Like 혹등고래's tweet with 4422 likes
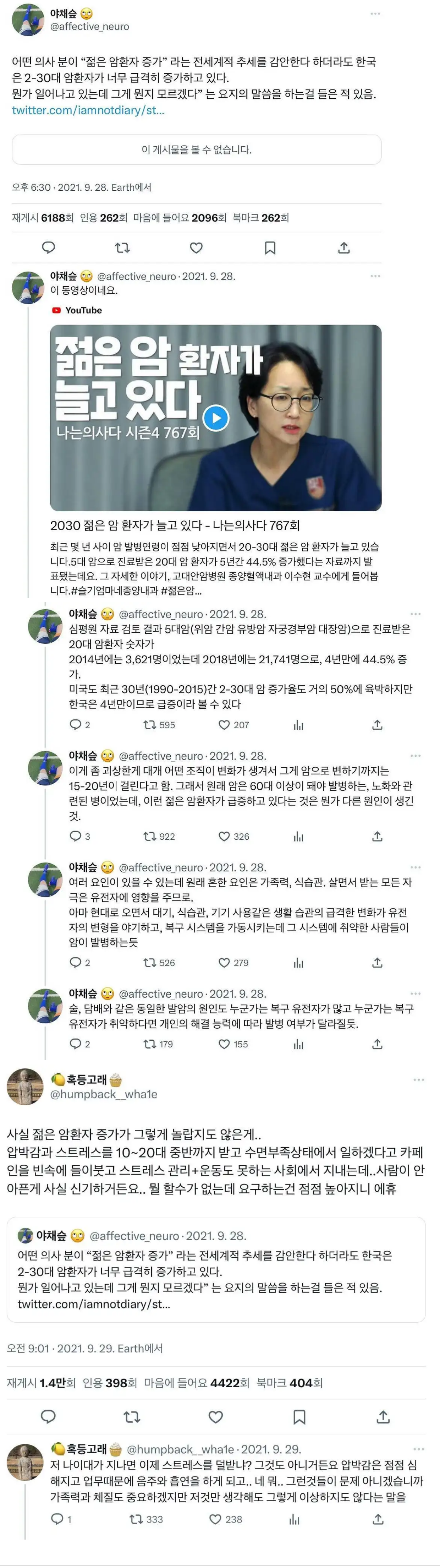Screen dimensions: 440x1568 [215, 1417]
